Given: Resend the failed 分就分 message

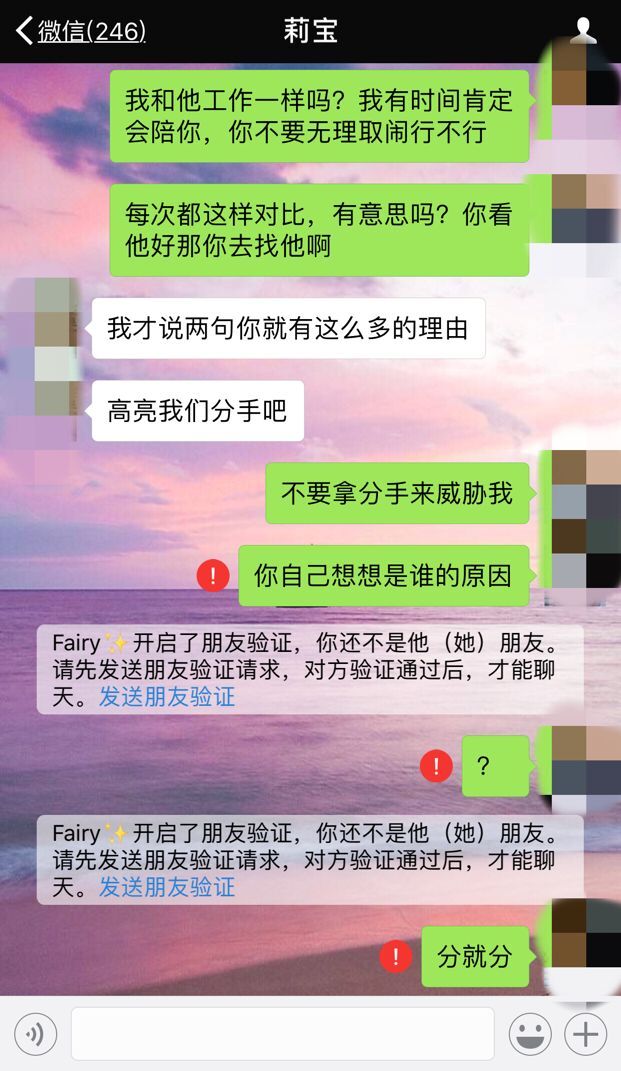Looking at the screenshot, I should tap(396, 957).
